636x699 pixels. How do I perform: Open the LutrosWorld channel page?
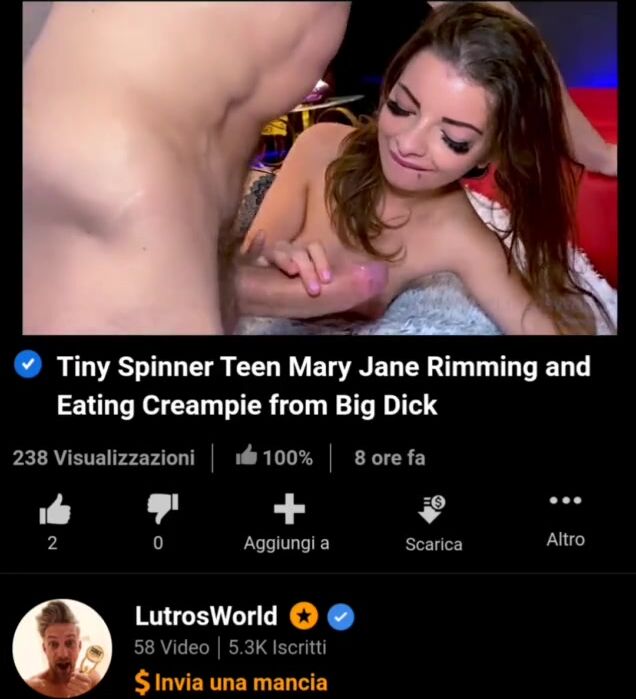point(206,617)
